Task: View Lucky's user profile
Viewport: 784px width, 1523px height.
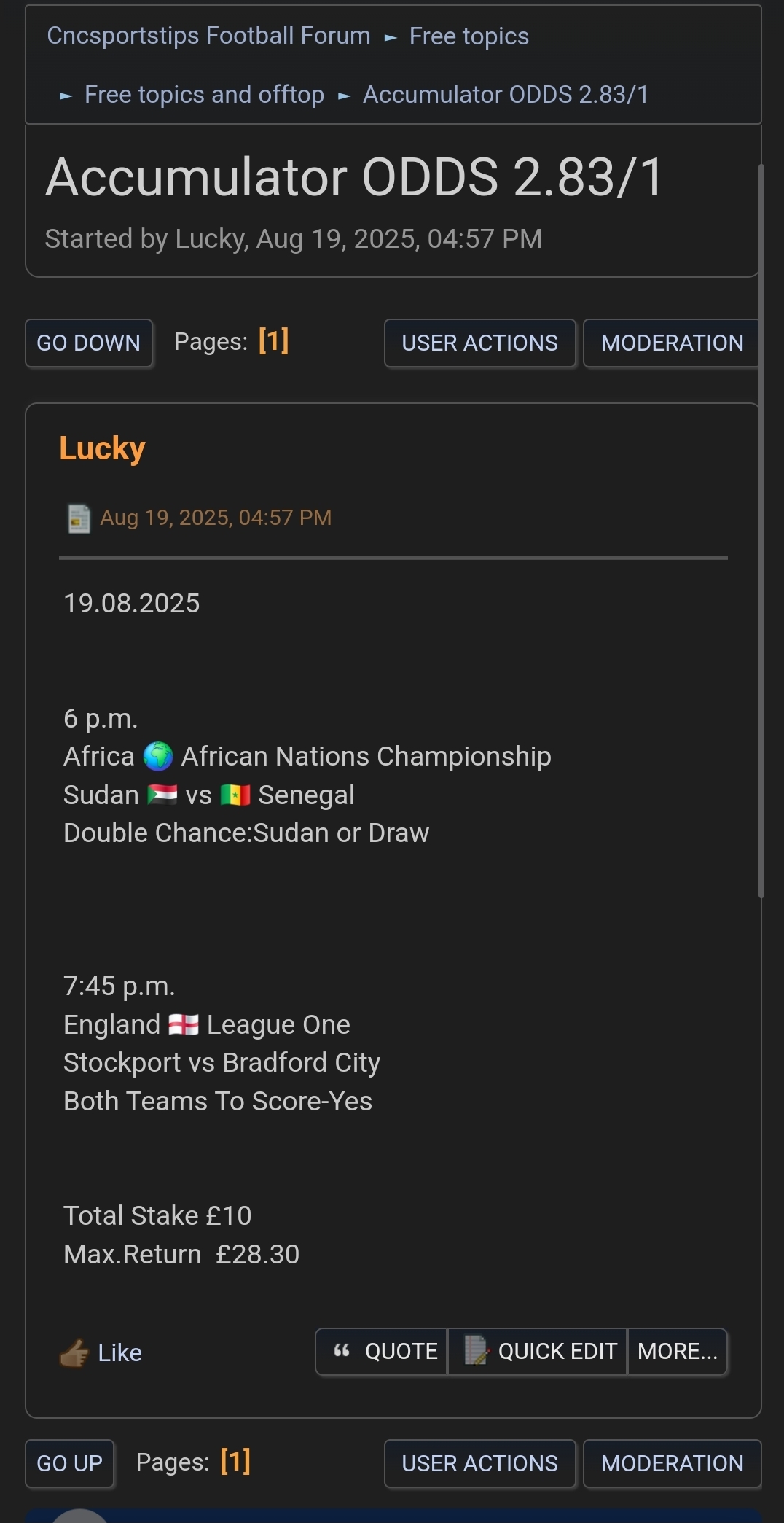Action: (102, 448)
